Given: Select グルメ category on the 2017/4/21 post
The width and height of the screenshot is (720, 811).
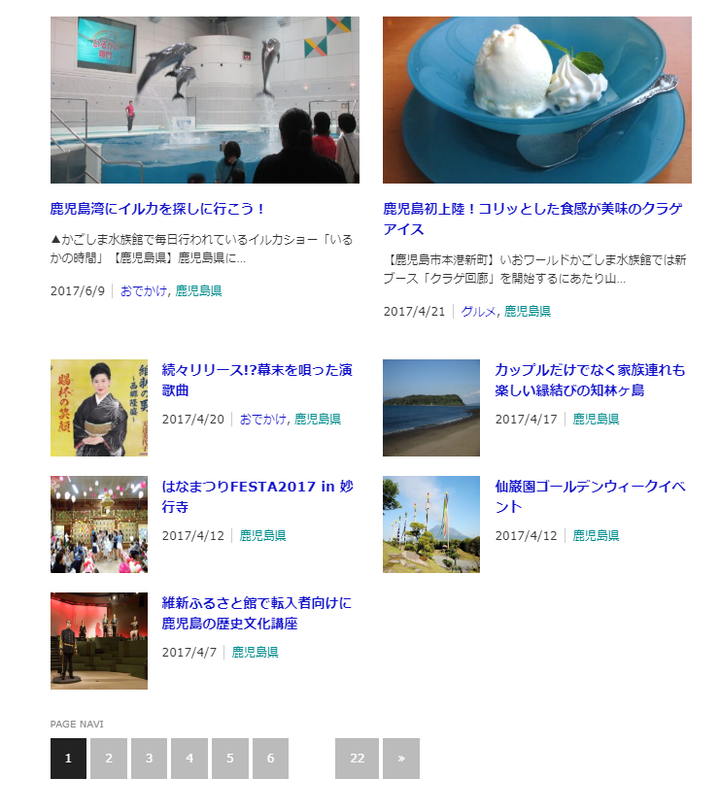Looking at the screenshot, I should pos(478,311).
